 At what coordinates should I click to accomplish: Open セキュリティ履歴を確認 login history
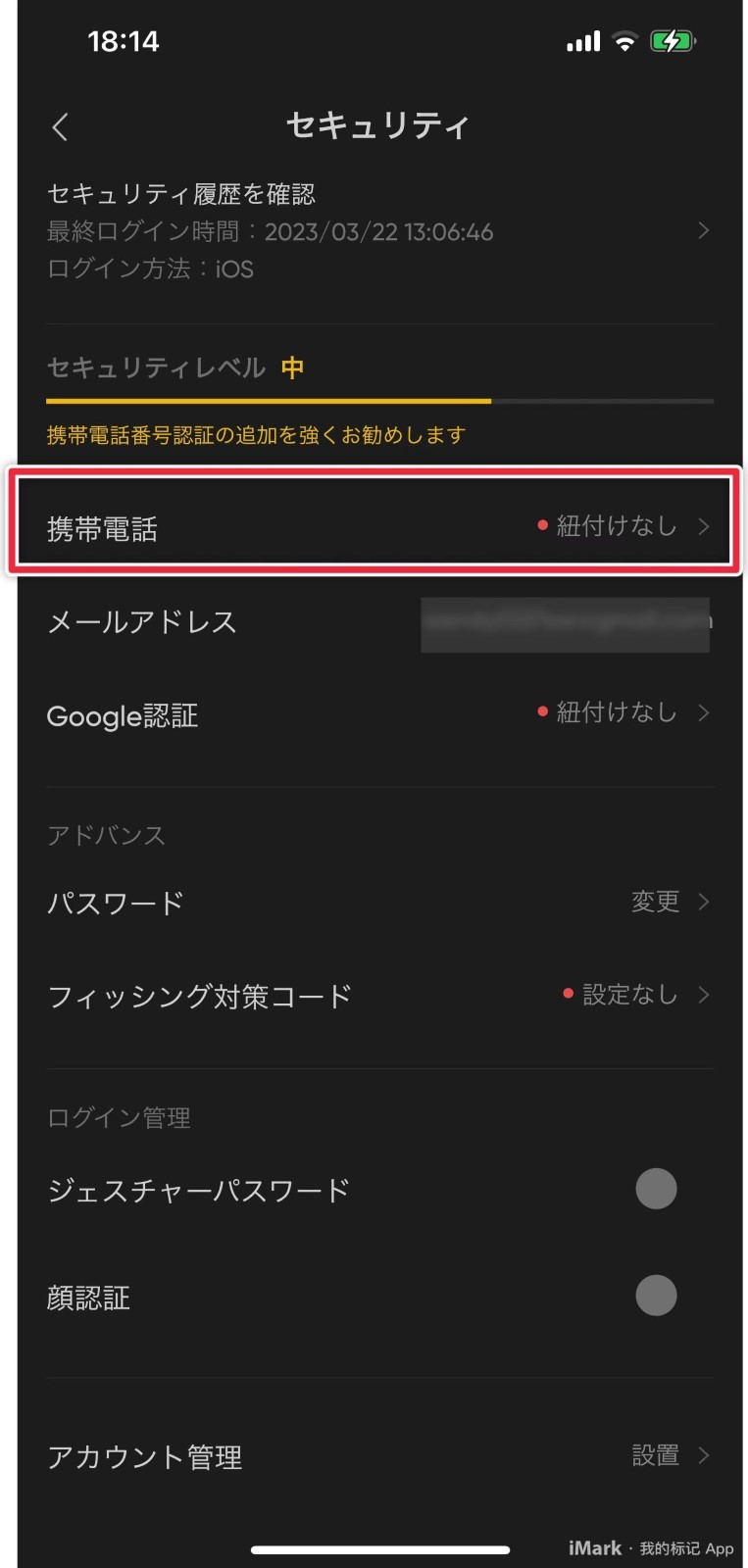379,231
